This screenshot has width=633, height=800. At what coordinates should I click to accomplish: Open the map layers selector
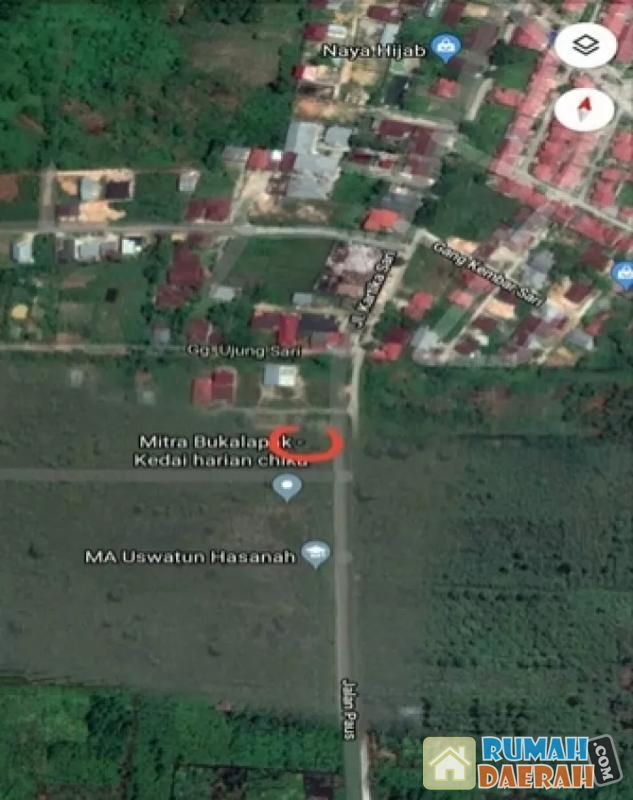585,46
